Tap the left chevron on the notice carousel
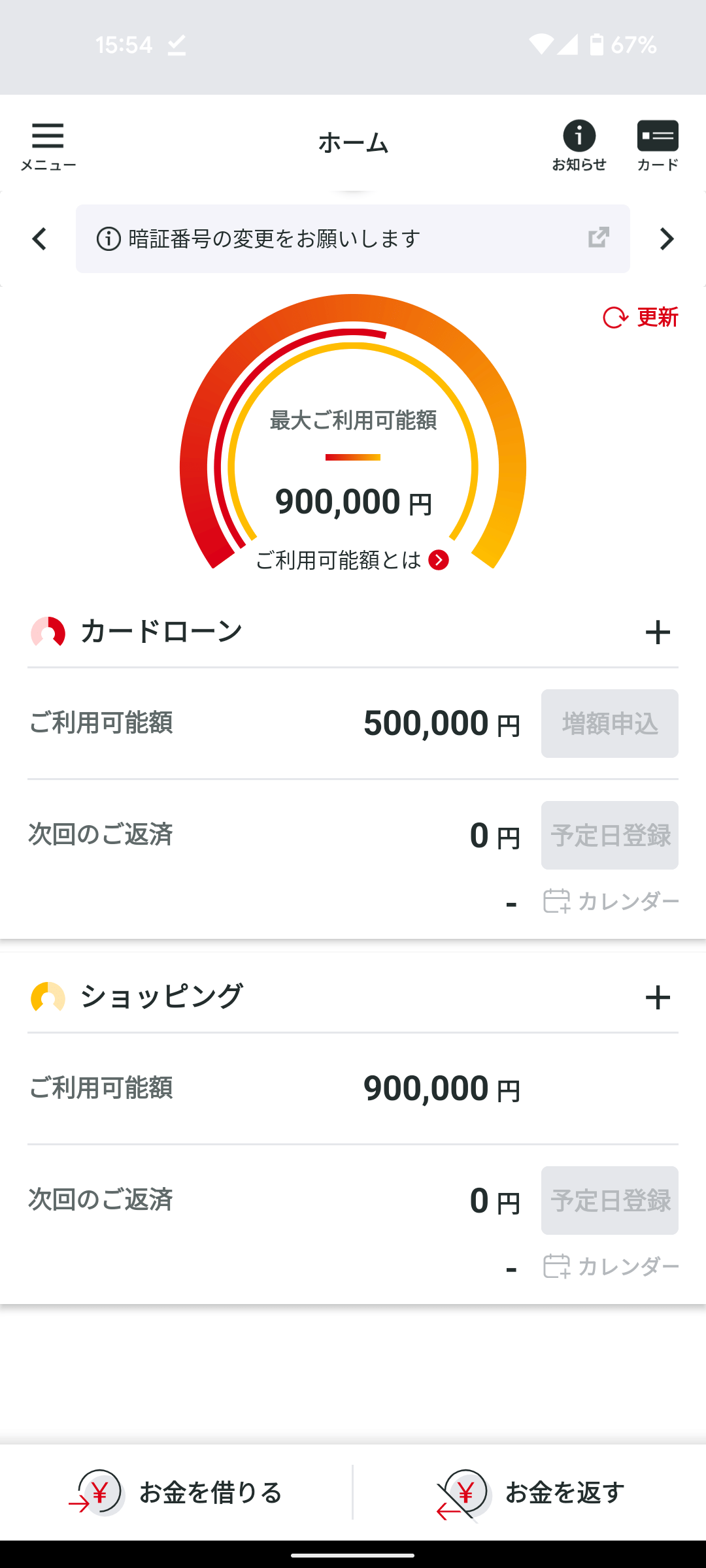 [39, 239]
